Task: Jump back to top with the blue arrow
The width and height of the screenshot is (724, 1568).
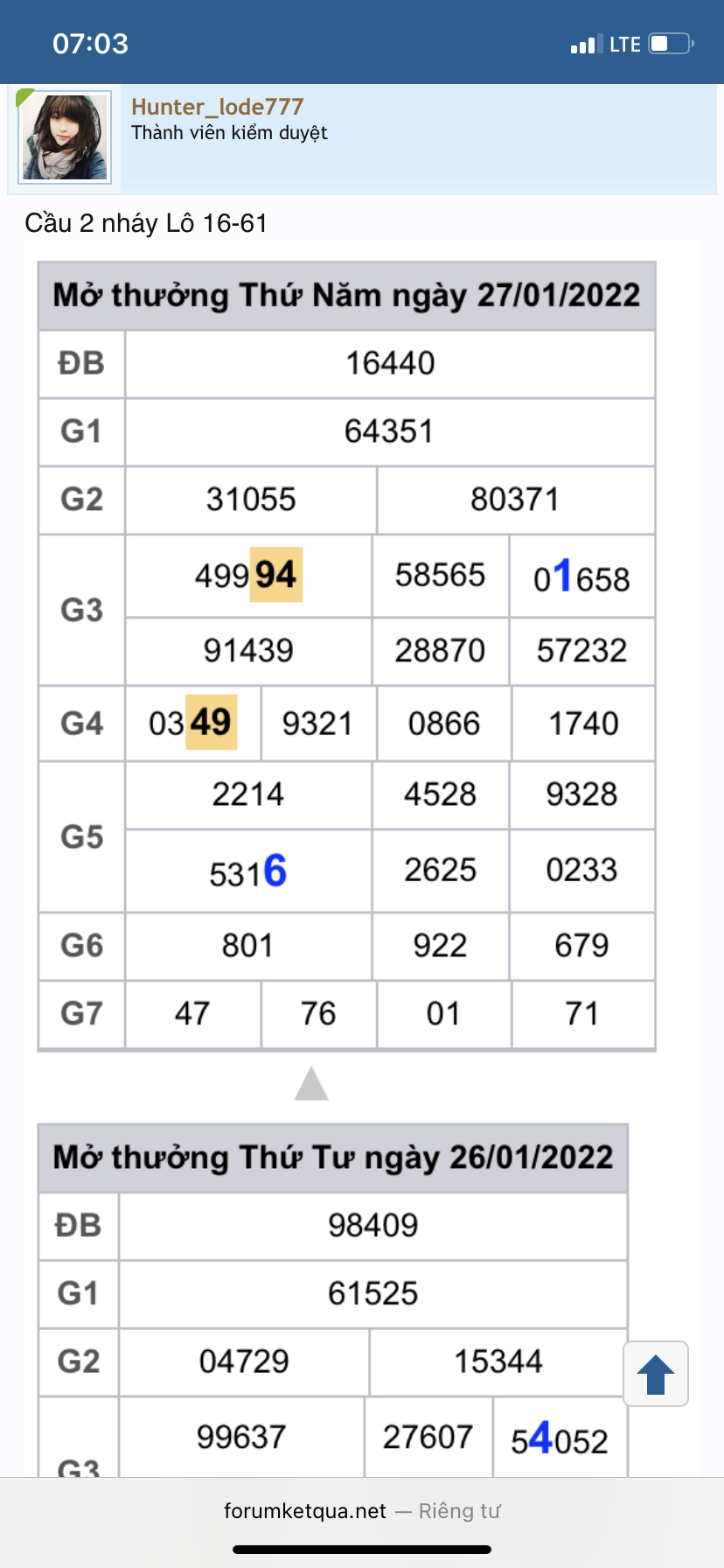Action: (656, 1374)
